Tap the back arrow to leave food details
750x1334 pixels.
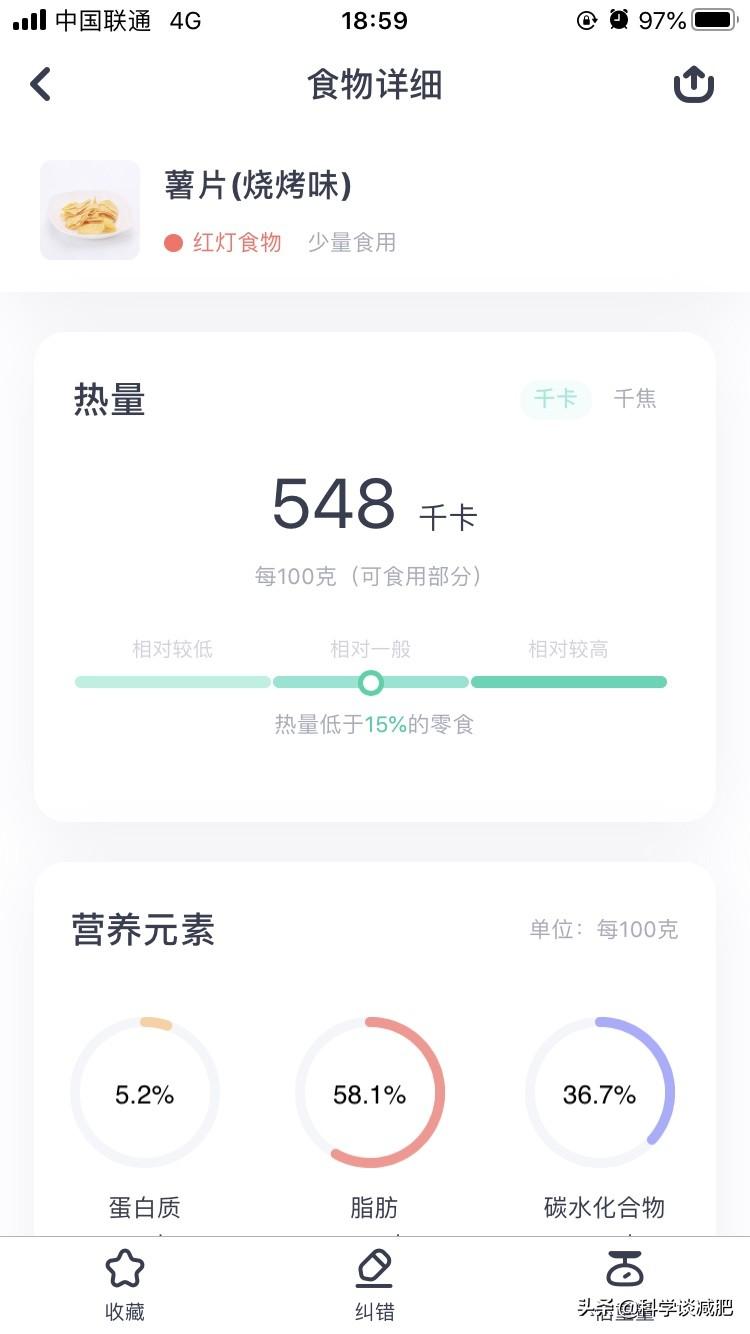coord(40,84)
